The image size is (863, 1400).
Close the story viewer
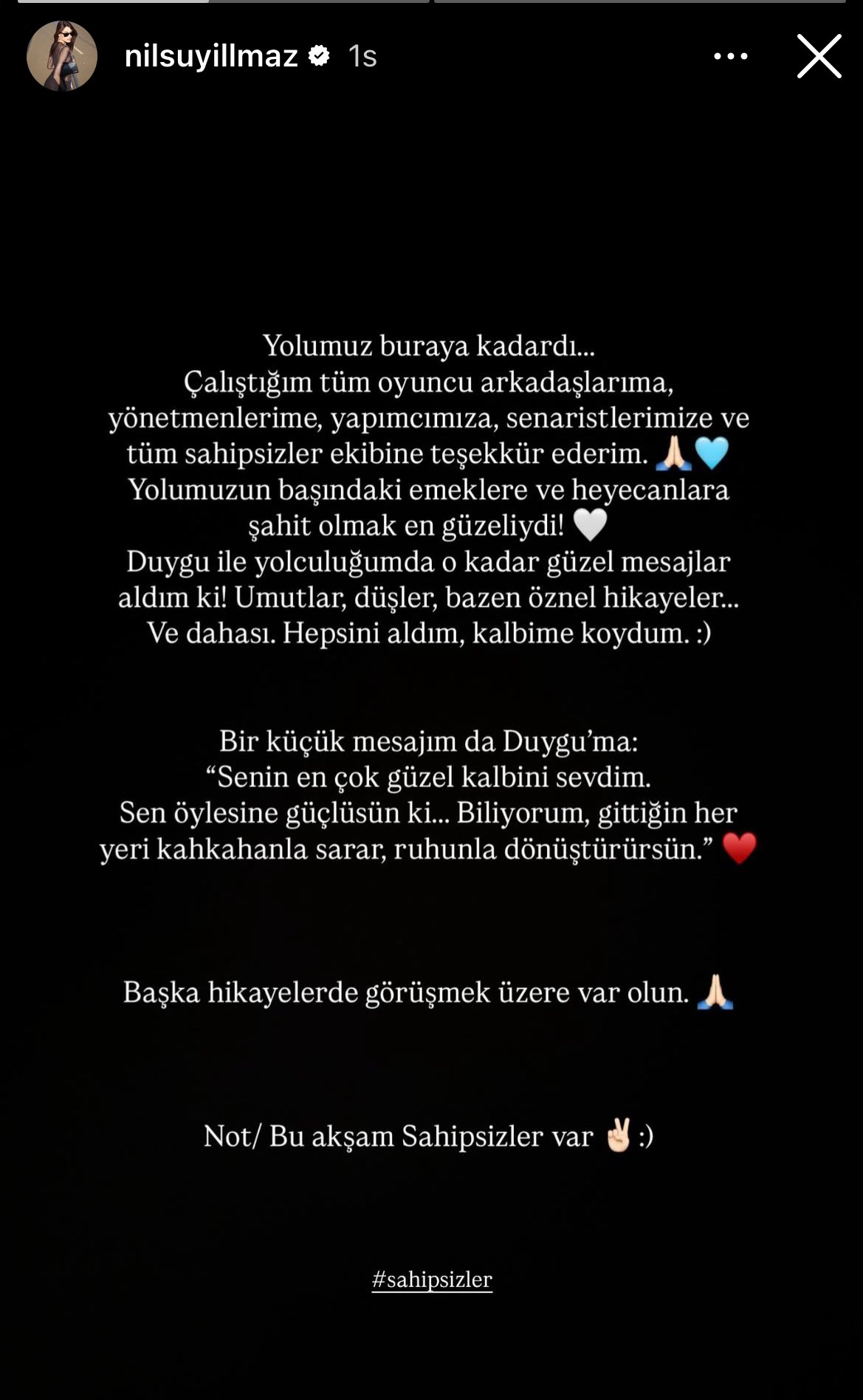click(x=819, y=56)
